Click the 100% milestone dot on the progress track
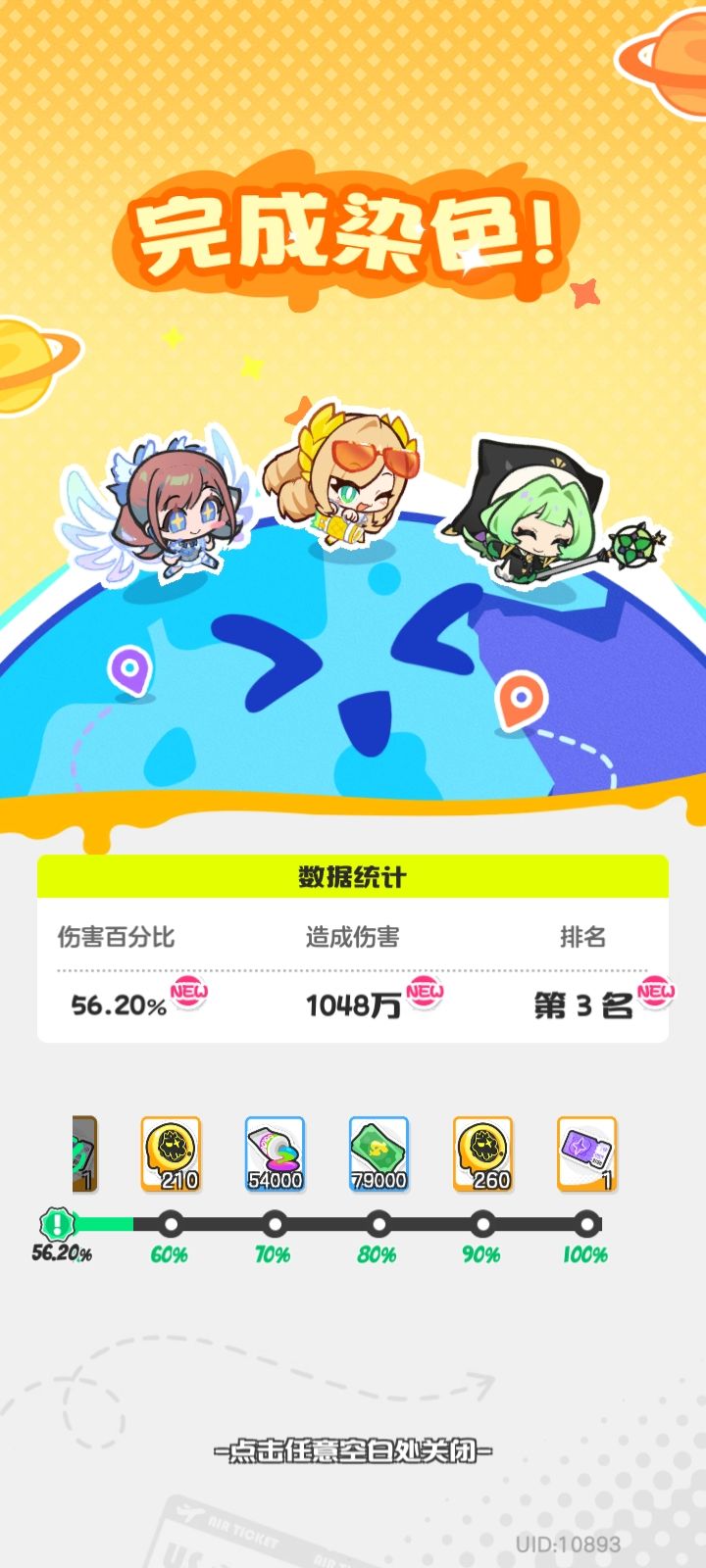Screen dimensions: 706x1568 coord(586,1223)
